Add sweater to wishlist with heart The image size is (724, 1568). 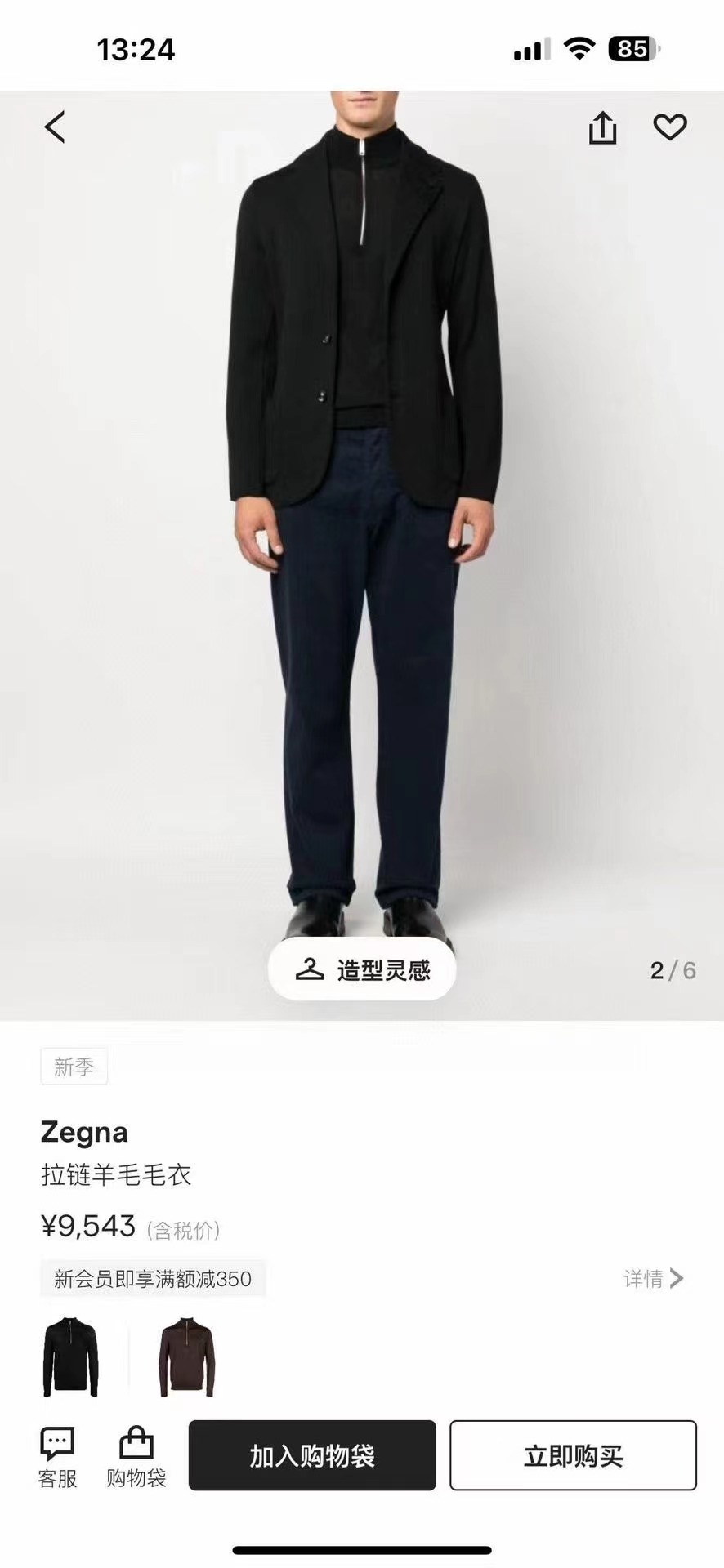(x=669, y=127)
